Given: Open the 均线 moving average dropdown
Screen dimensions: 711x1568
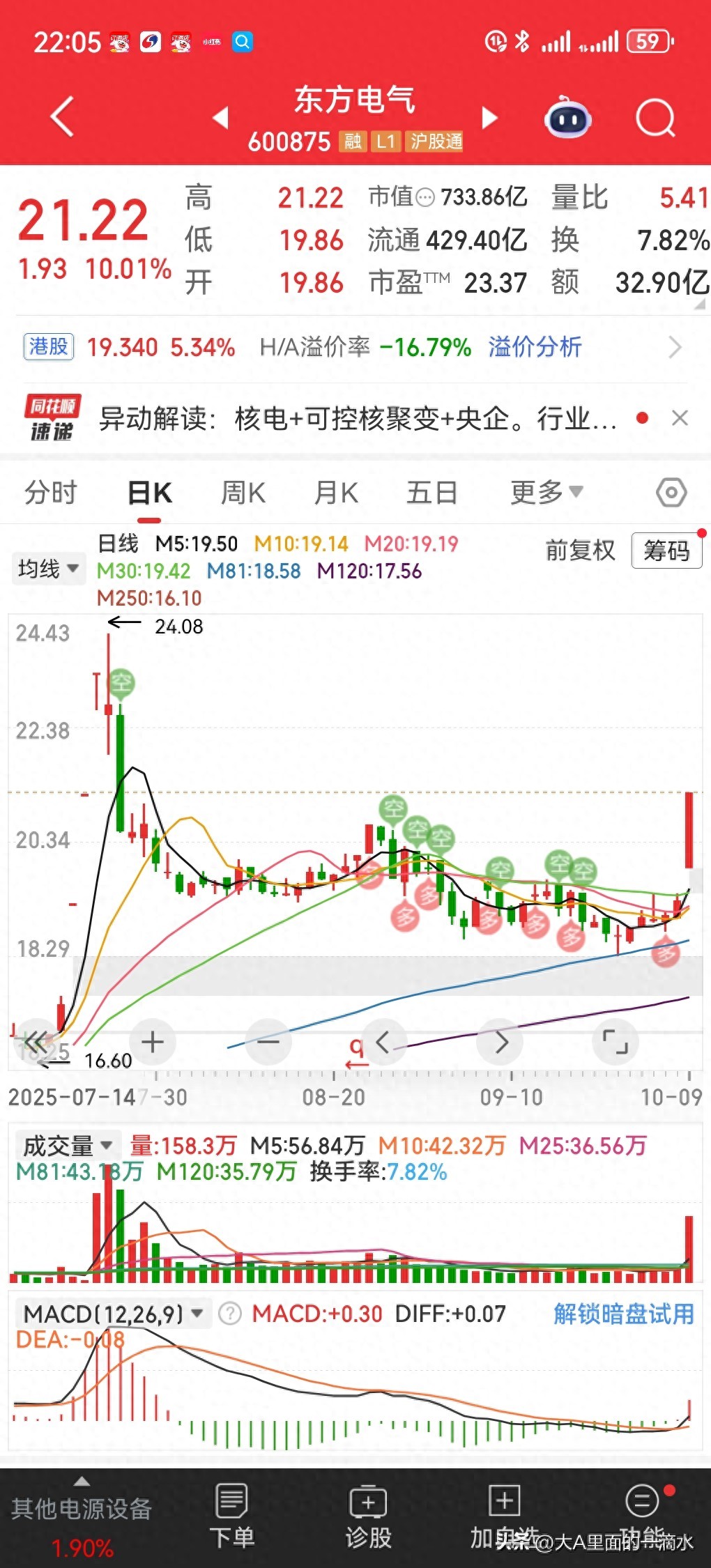Looking at the screenshot, I should pyautogui.click(x=47, y=569).
